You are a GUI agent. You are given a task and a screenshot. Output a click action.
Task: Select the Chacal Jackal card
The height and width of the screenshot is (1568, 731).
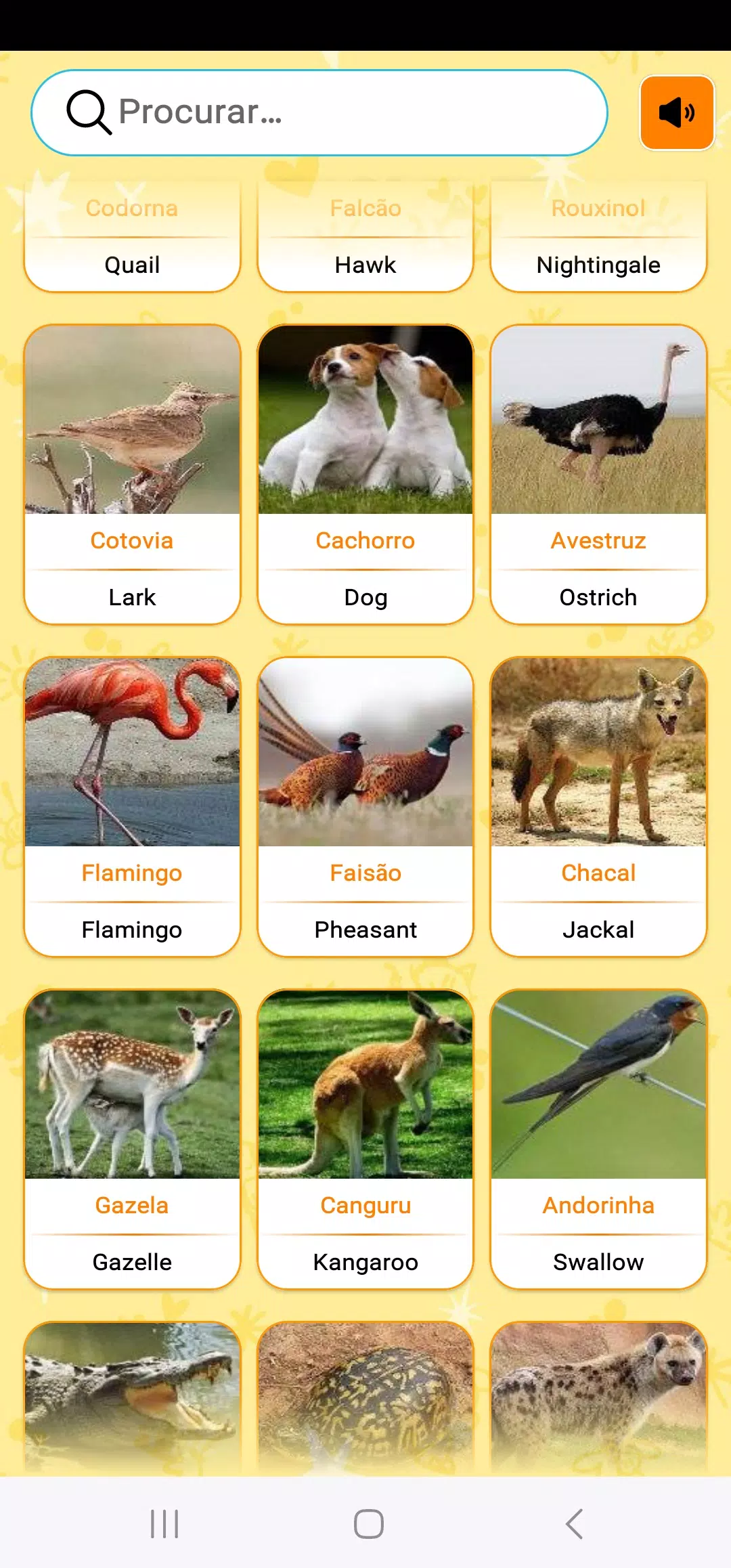(598, 806)
